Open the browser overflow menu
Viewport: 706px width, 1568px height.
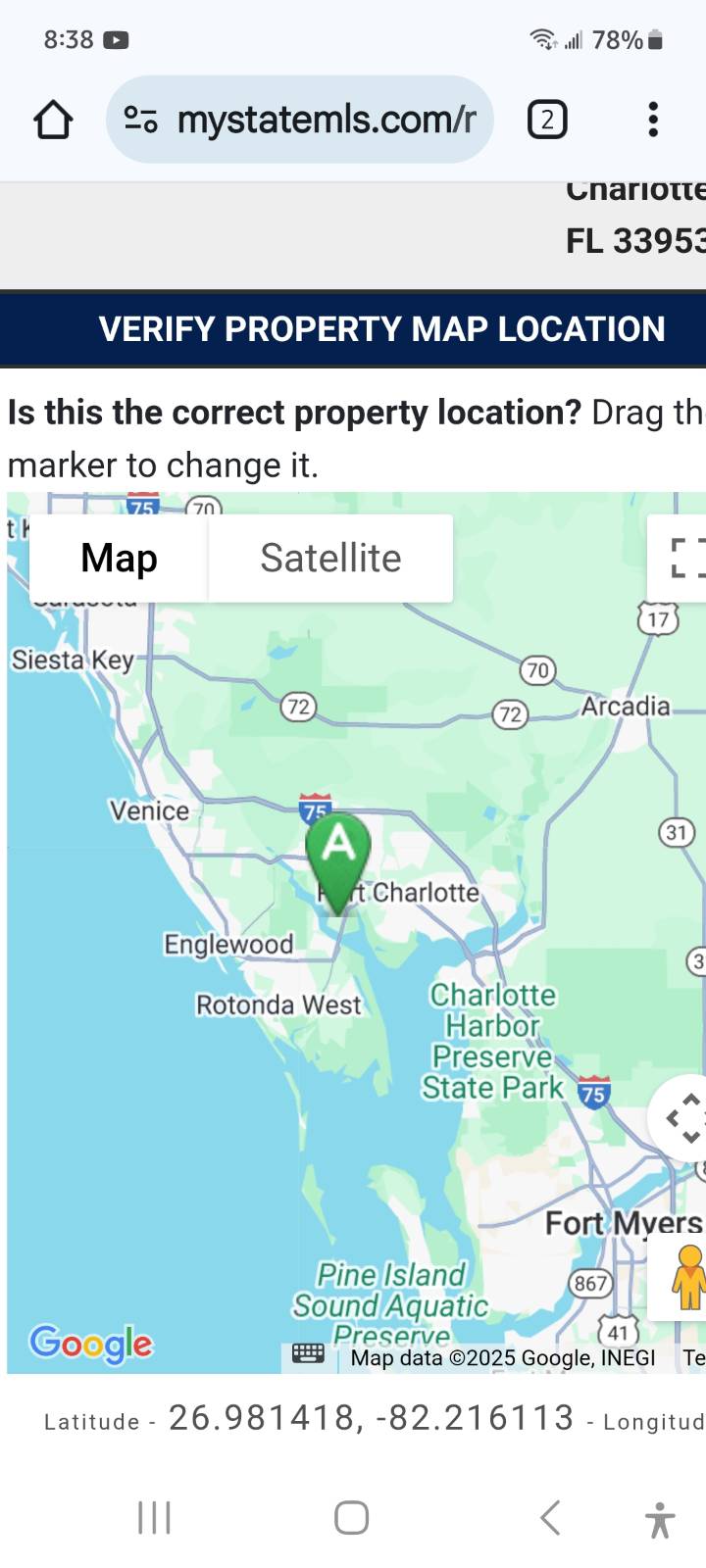click(x=653, y=120)
